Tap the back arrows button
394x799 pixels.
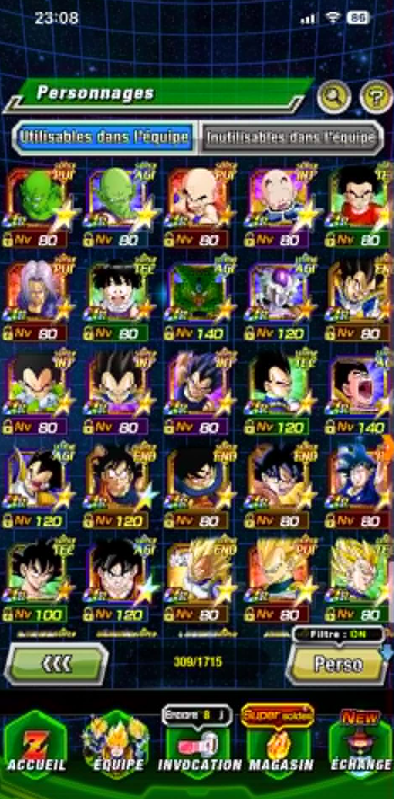pyautogui.click(x=56, y=663)
